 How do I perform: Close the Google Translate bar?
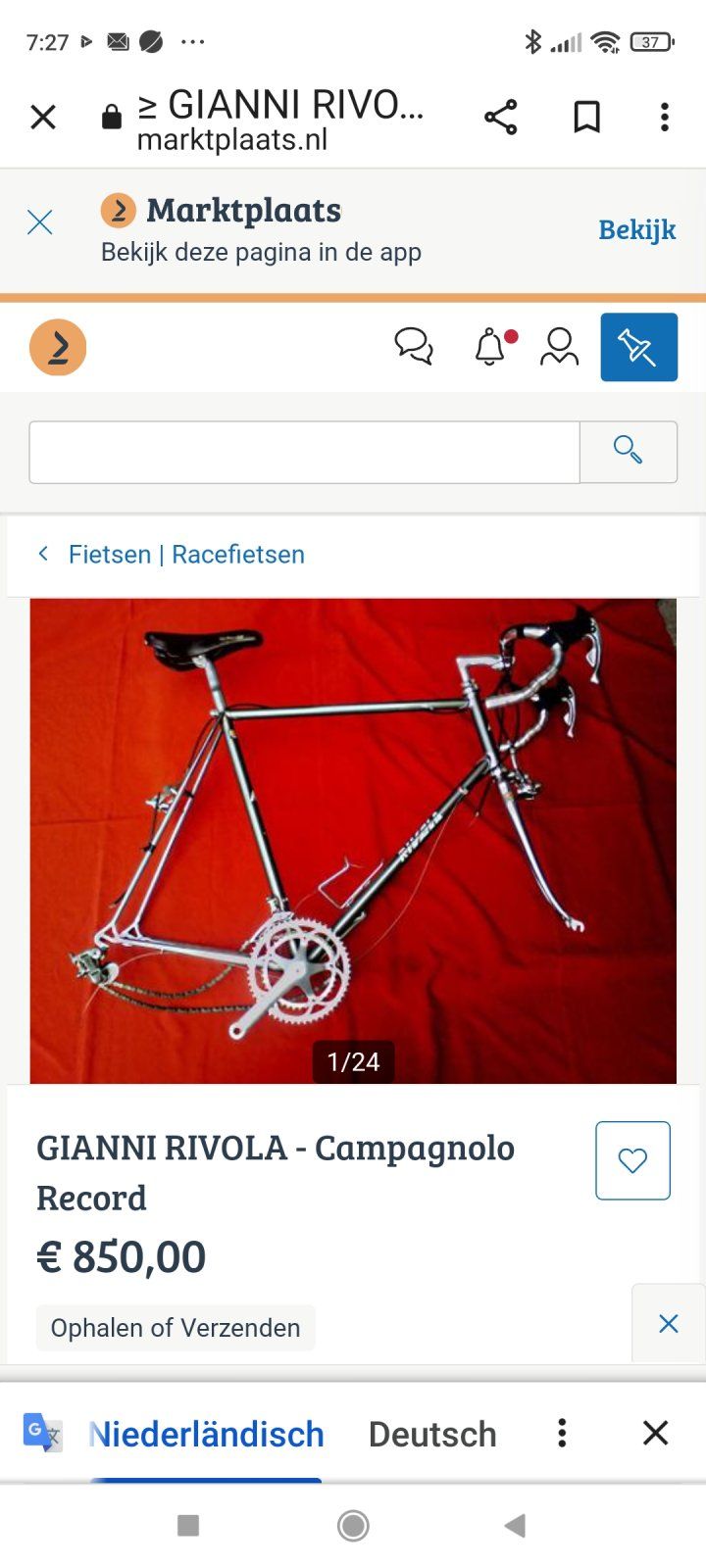click(x=655, y=1433)
